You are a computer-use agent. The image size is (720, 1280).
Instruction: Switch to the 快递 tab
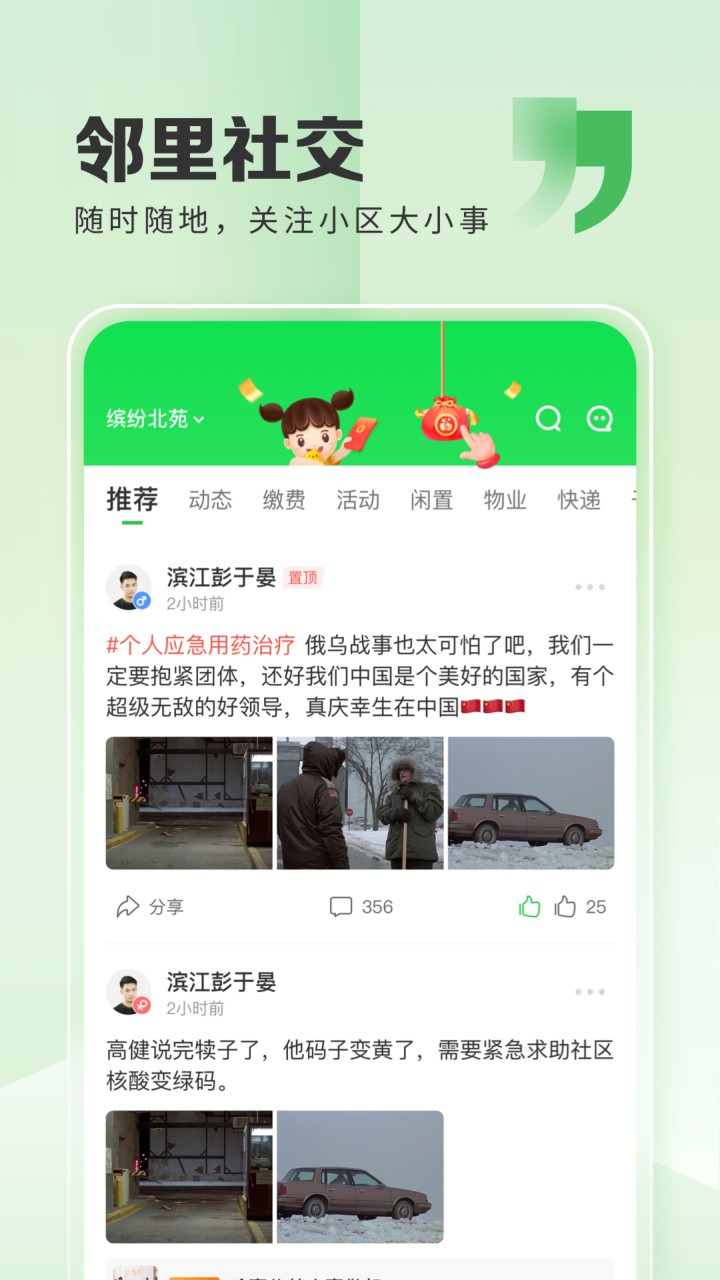(x=577, y=500)
